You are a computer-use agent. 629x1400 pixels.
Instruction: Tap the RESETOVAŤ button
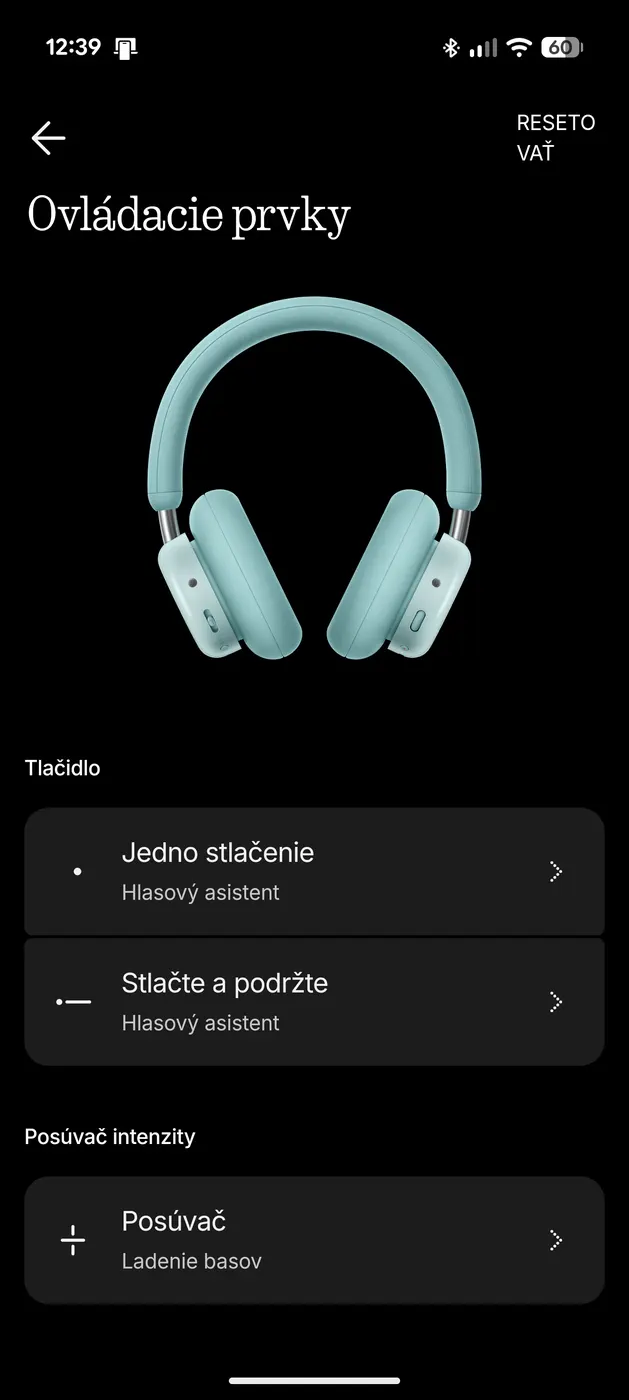[555, 138]
